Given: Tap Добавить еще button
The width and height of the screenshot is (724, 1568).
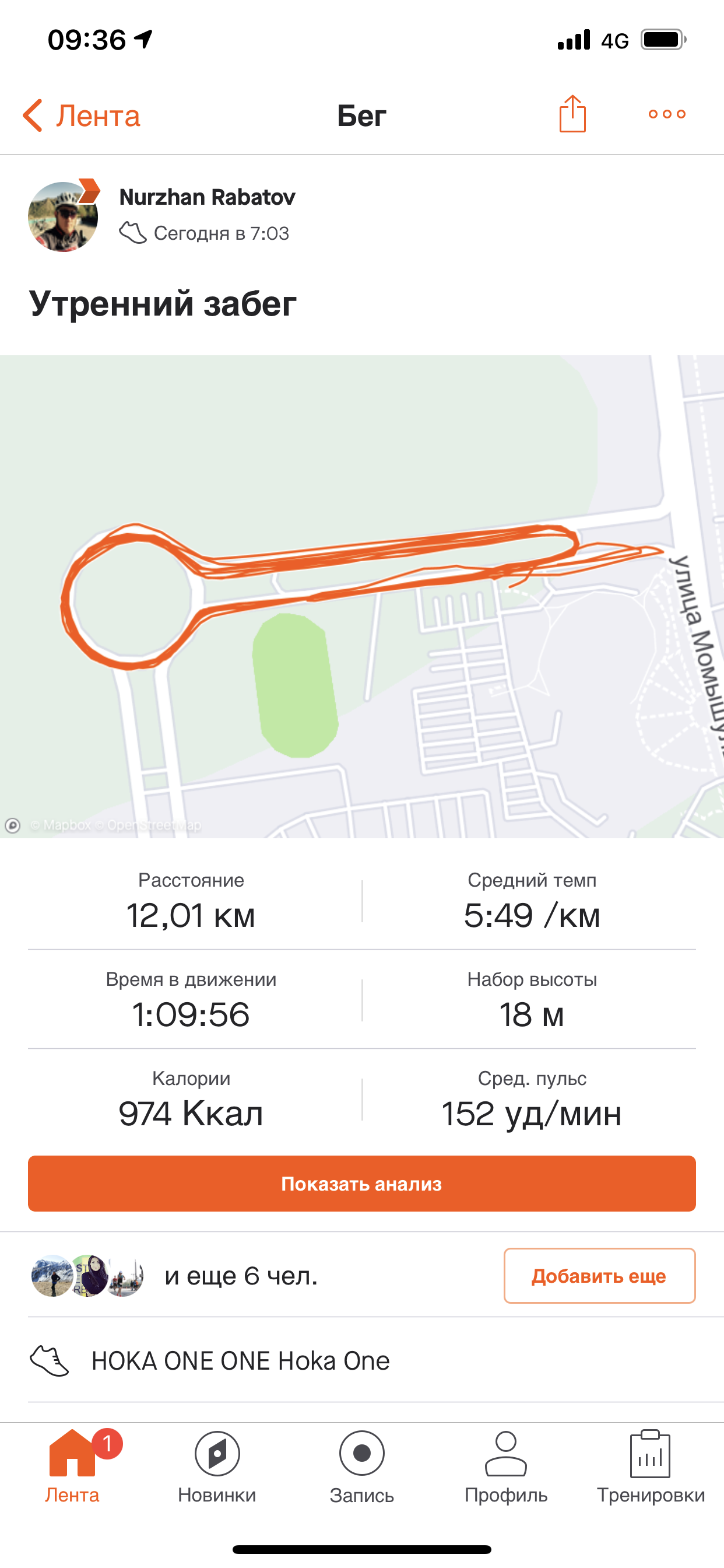Looking at the screenshot, I should point(599,1276).
